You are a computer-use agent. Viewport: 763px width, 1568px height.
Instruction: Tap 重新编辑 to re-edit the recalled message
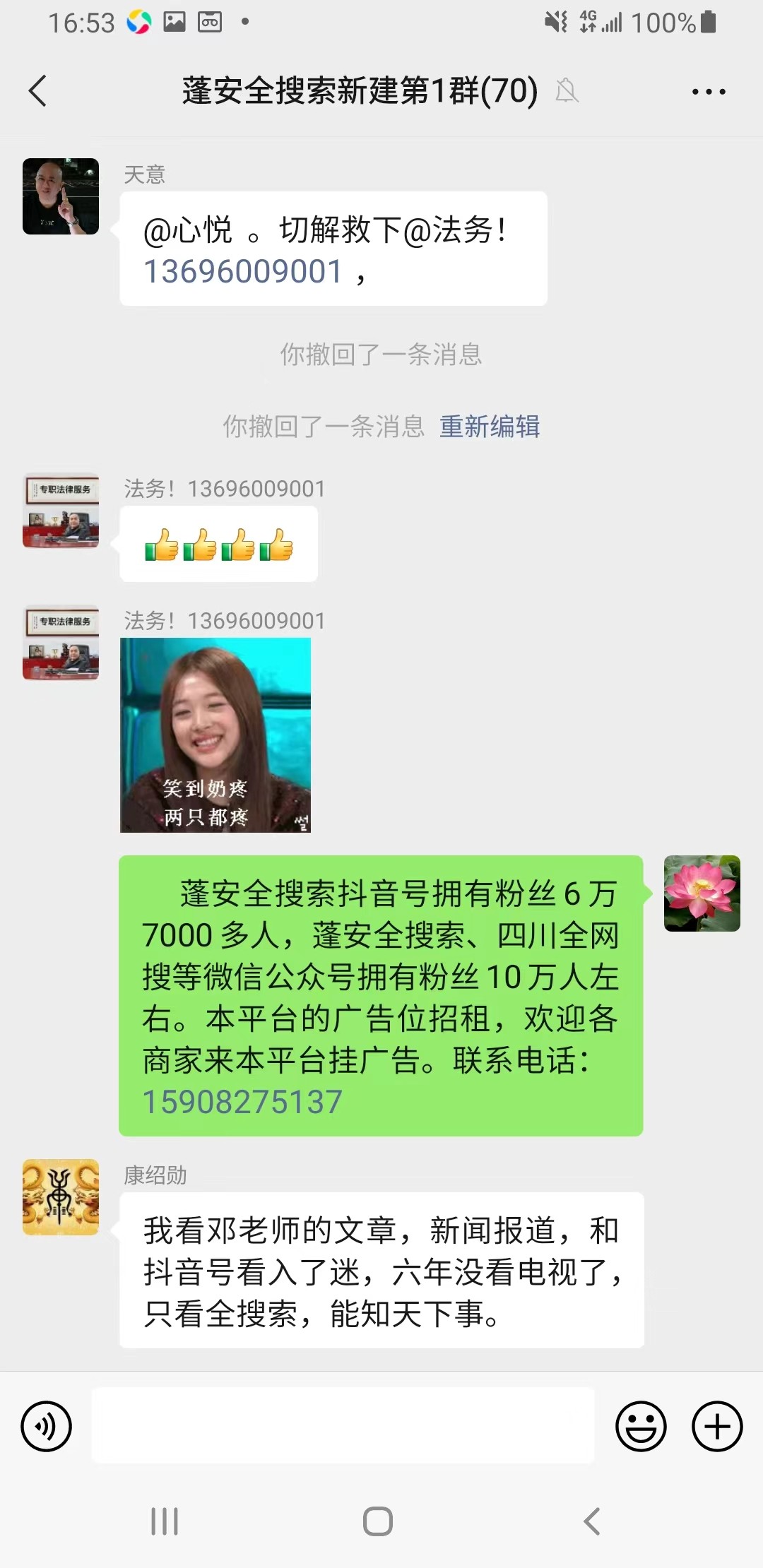coord(489,427)
